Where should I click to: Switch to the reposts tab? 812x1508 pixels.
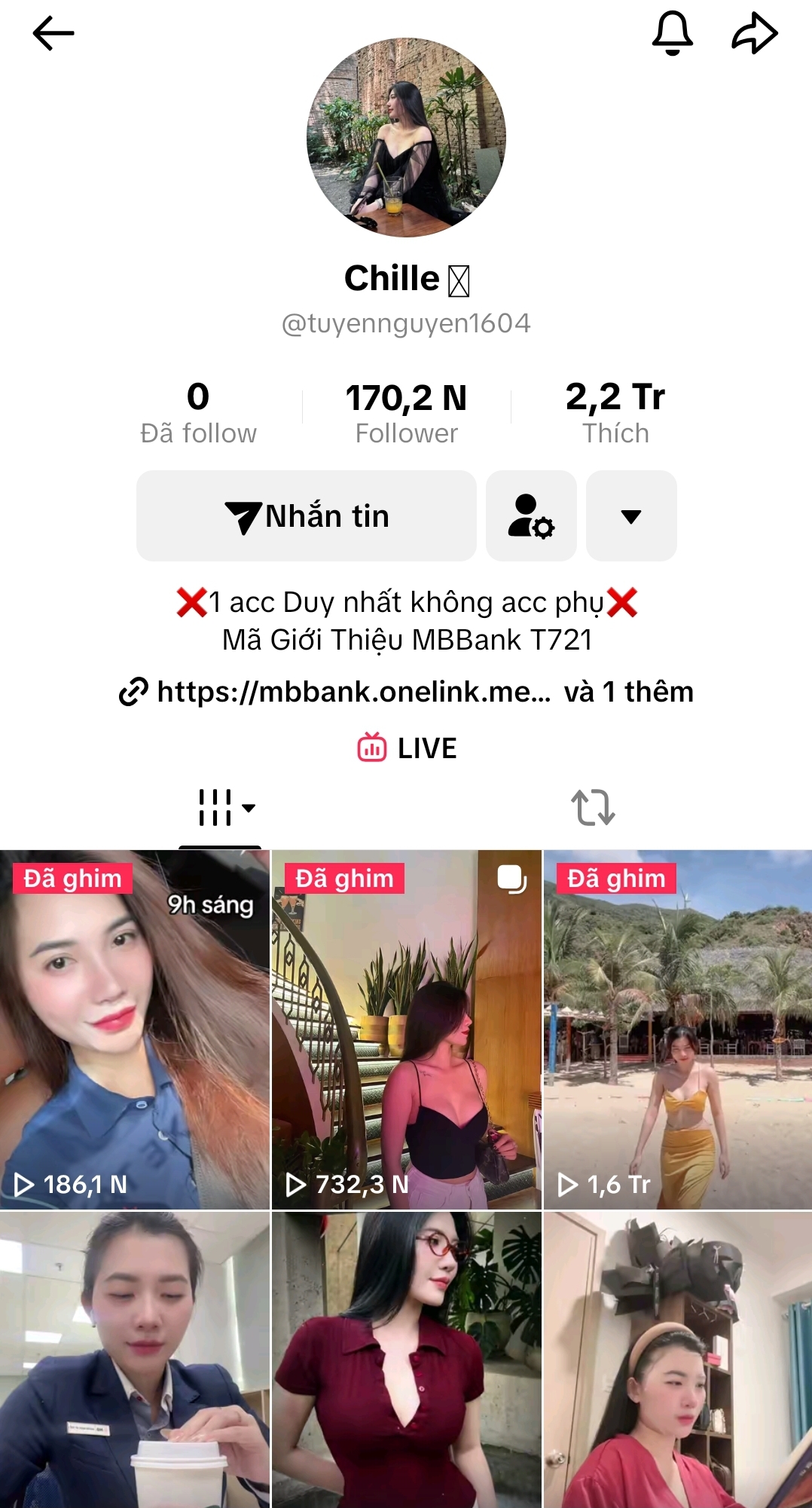(x=593, y=808)
